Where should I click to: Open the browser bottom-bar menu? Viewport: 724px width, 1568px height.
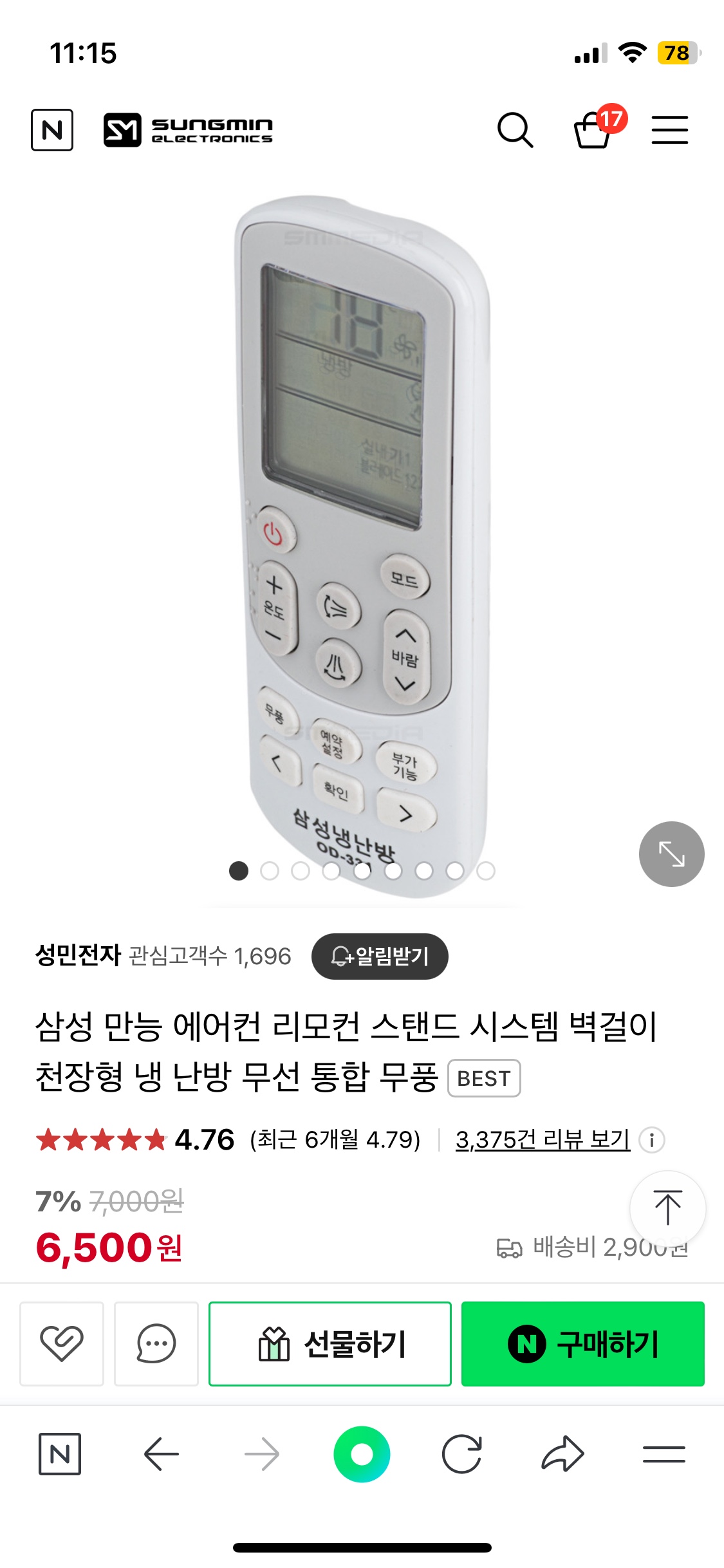(664, 1454)
